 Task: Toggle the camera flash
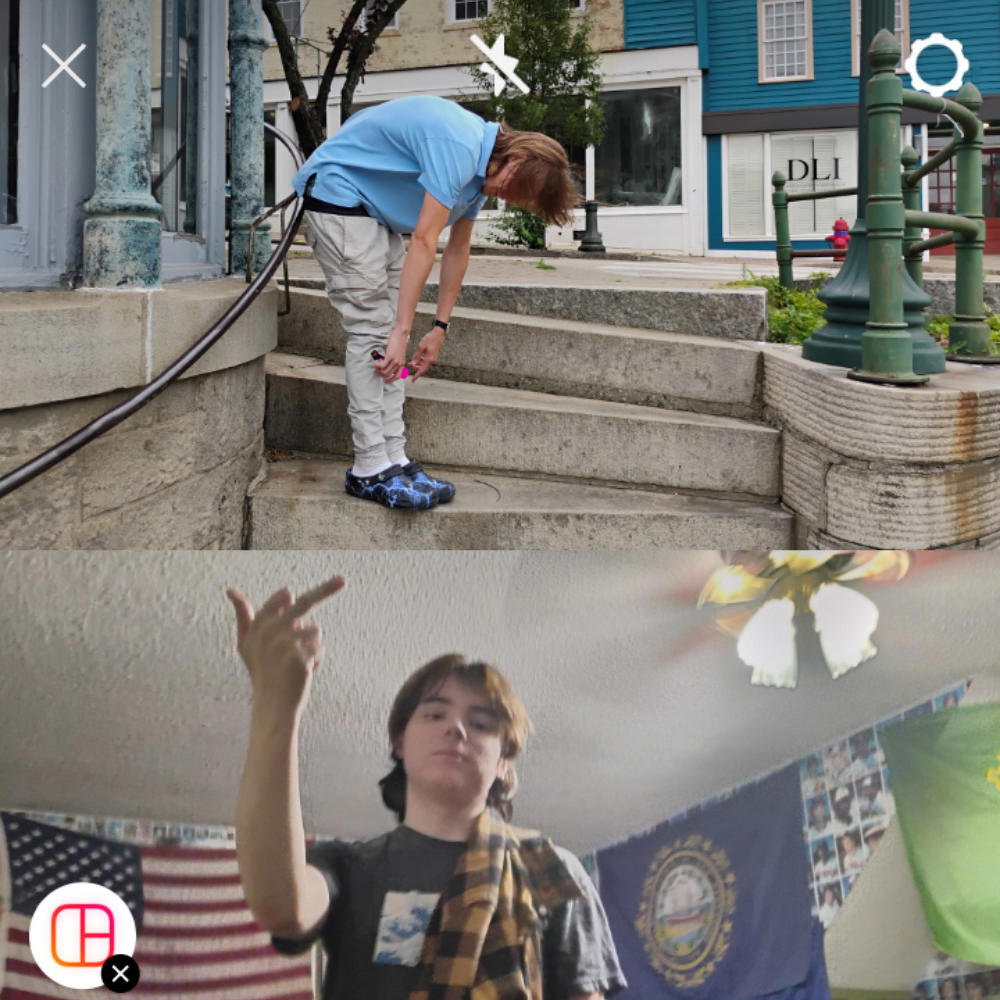[499, 65]
